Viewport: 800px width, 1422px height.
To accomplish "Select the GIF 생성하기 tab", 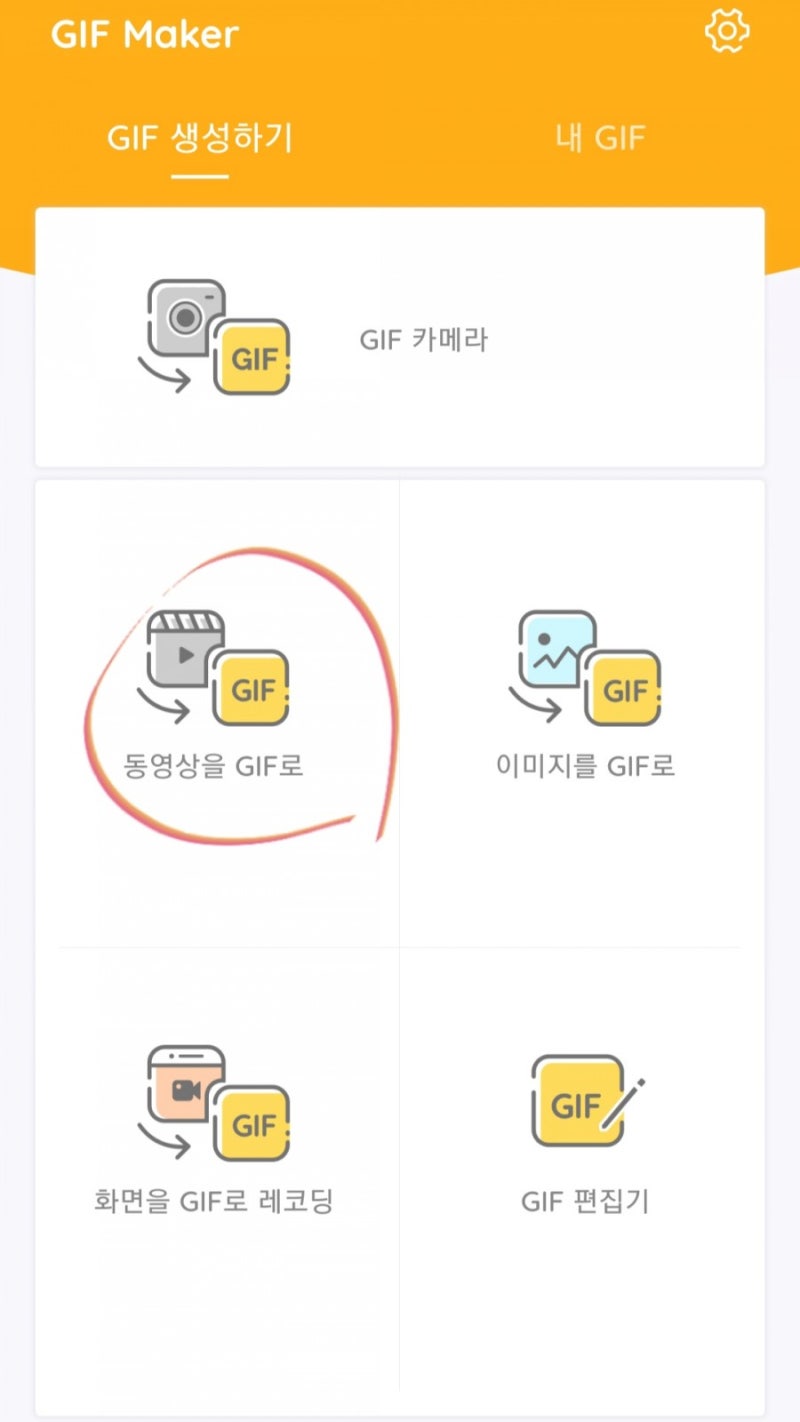I will coord(200,137).
